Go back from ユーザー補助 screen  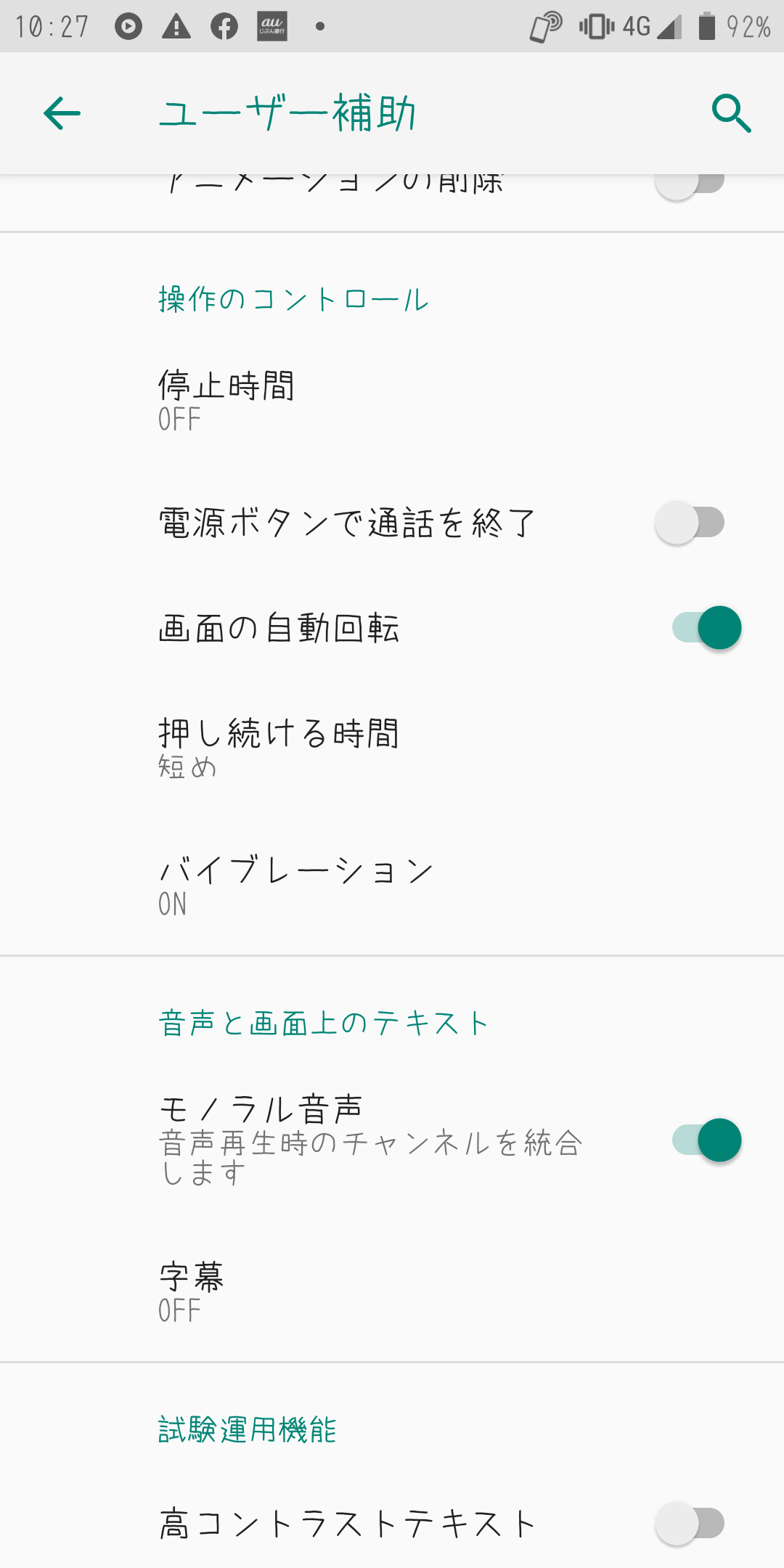click(x=62, y=113)
